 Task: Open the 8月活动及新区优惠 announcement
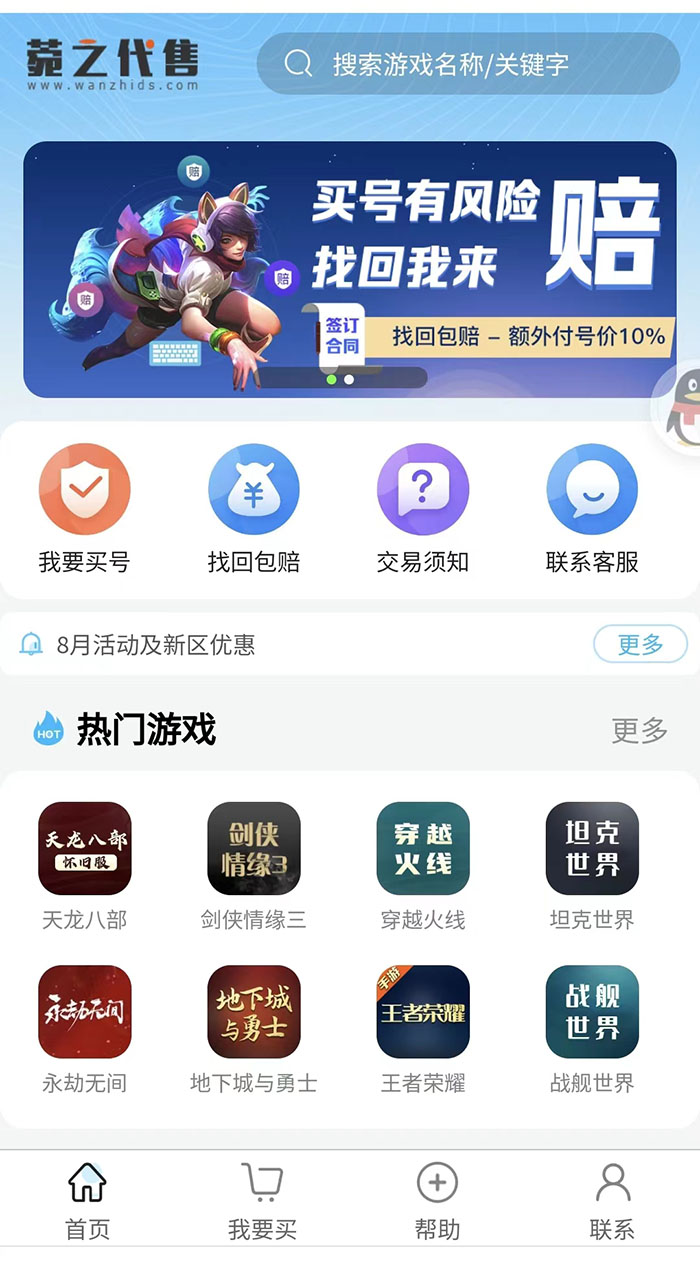coord(156,645)
